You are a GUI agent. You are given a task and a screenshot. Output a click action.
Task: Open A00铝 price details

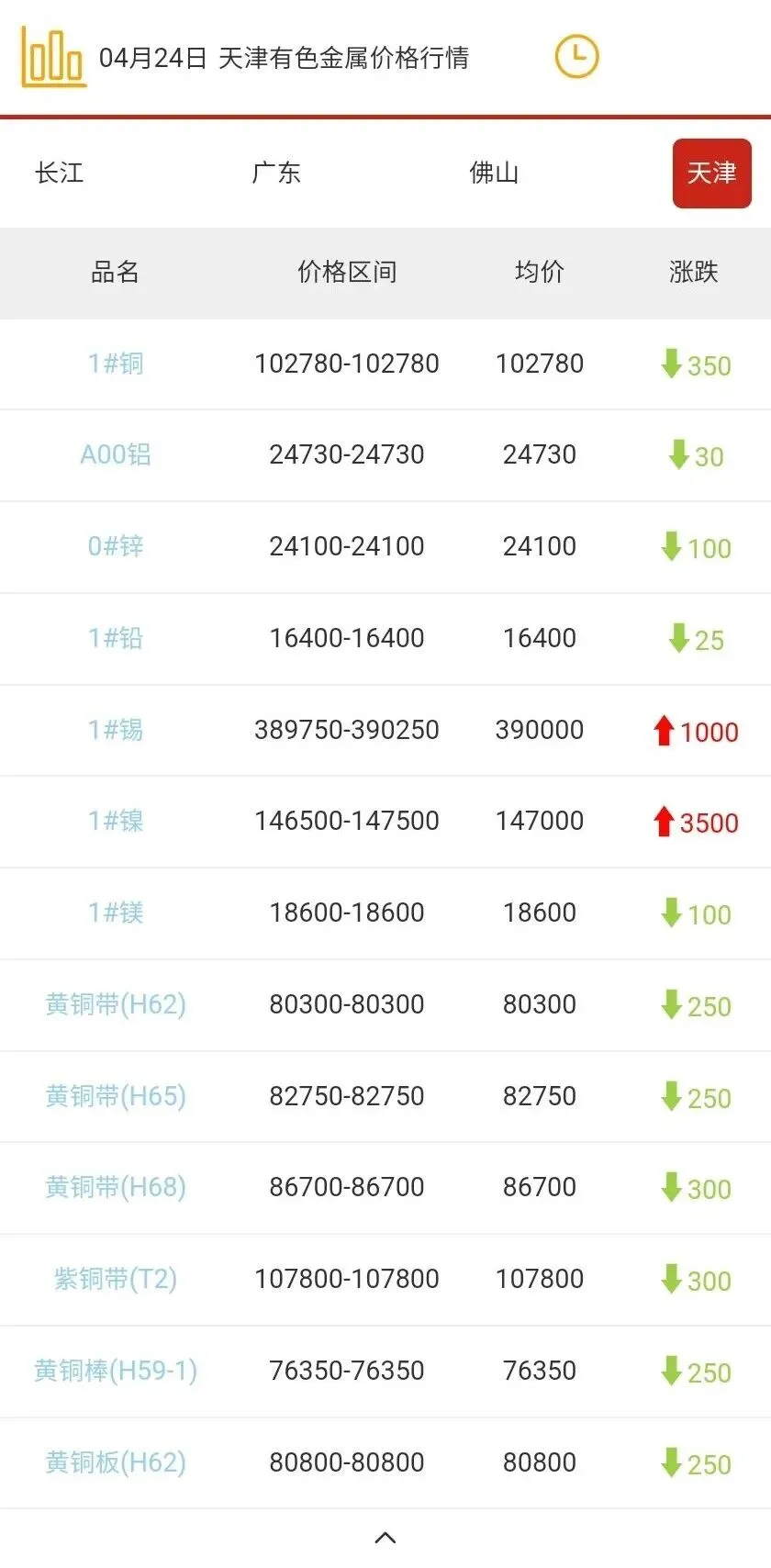pyautogui.click(x=116, y=454)
